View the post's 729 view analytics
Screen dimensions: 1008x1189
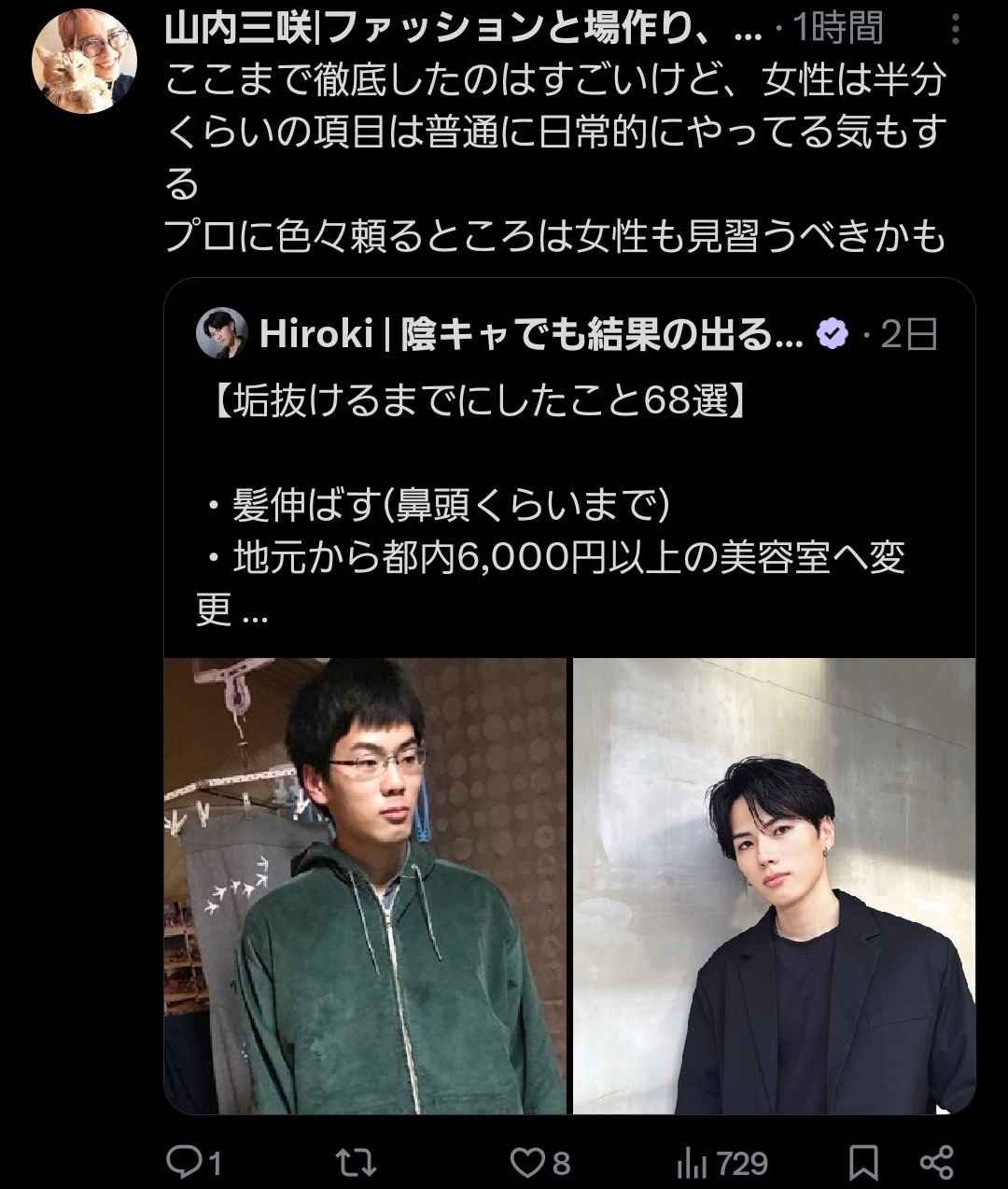[x=721, y=1163]
